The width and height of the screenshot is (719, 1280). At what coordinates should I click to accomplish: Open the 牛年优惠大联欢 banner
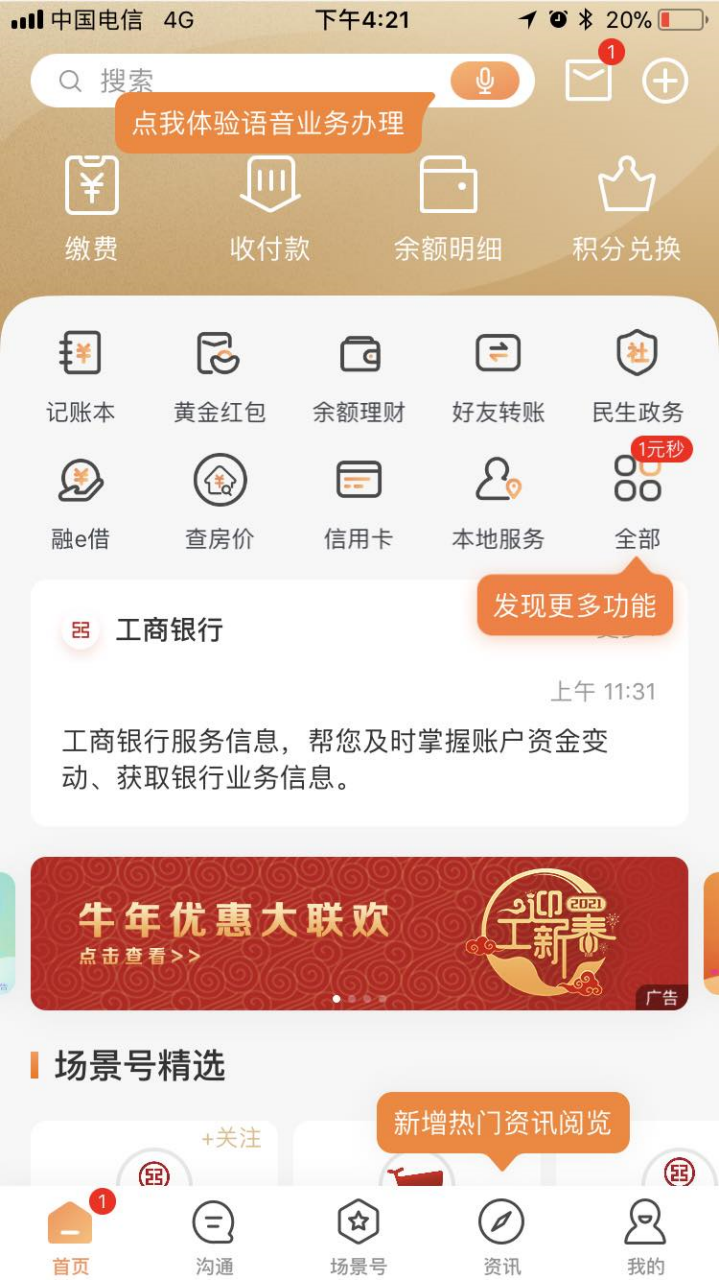(x=359, y=934)
